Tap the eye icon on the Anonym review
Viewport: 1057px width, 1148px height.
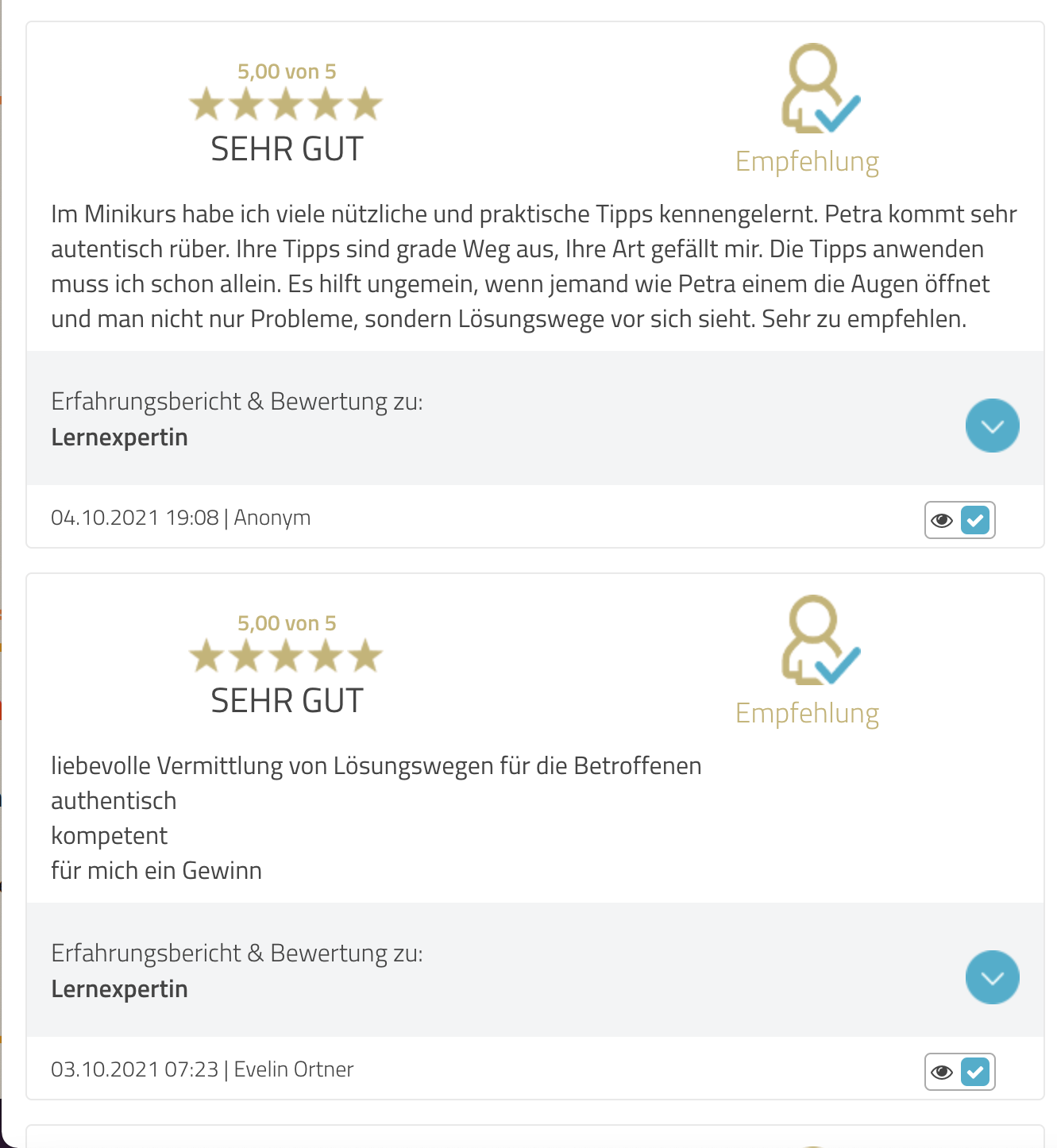tap(942, 521)
